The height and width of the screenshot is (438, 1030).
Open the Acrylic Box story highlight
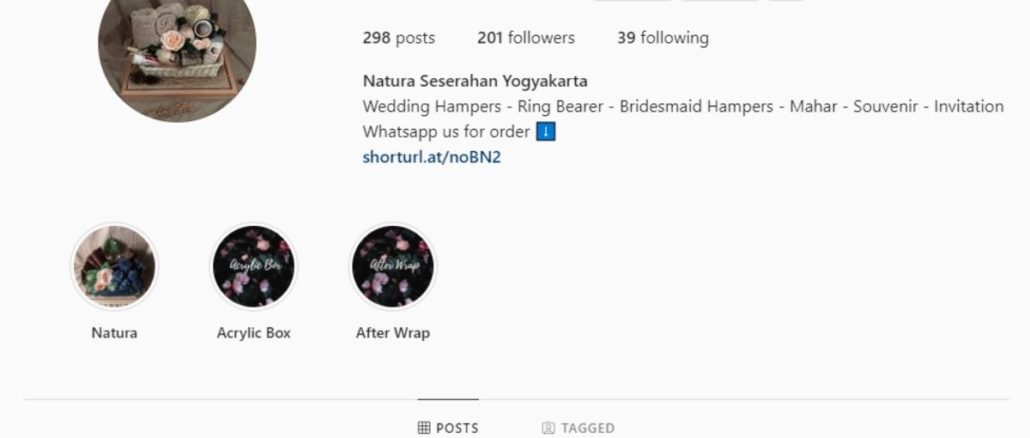[253, 267]
